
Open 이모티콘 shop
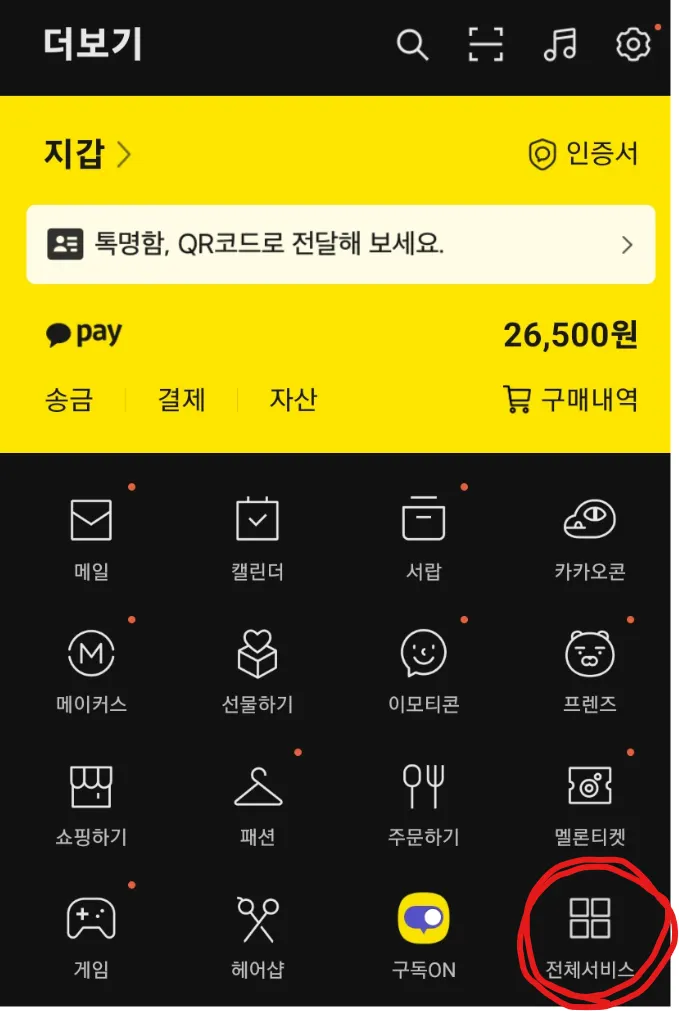click(423, 670)
